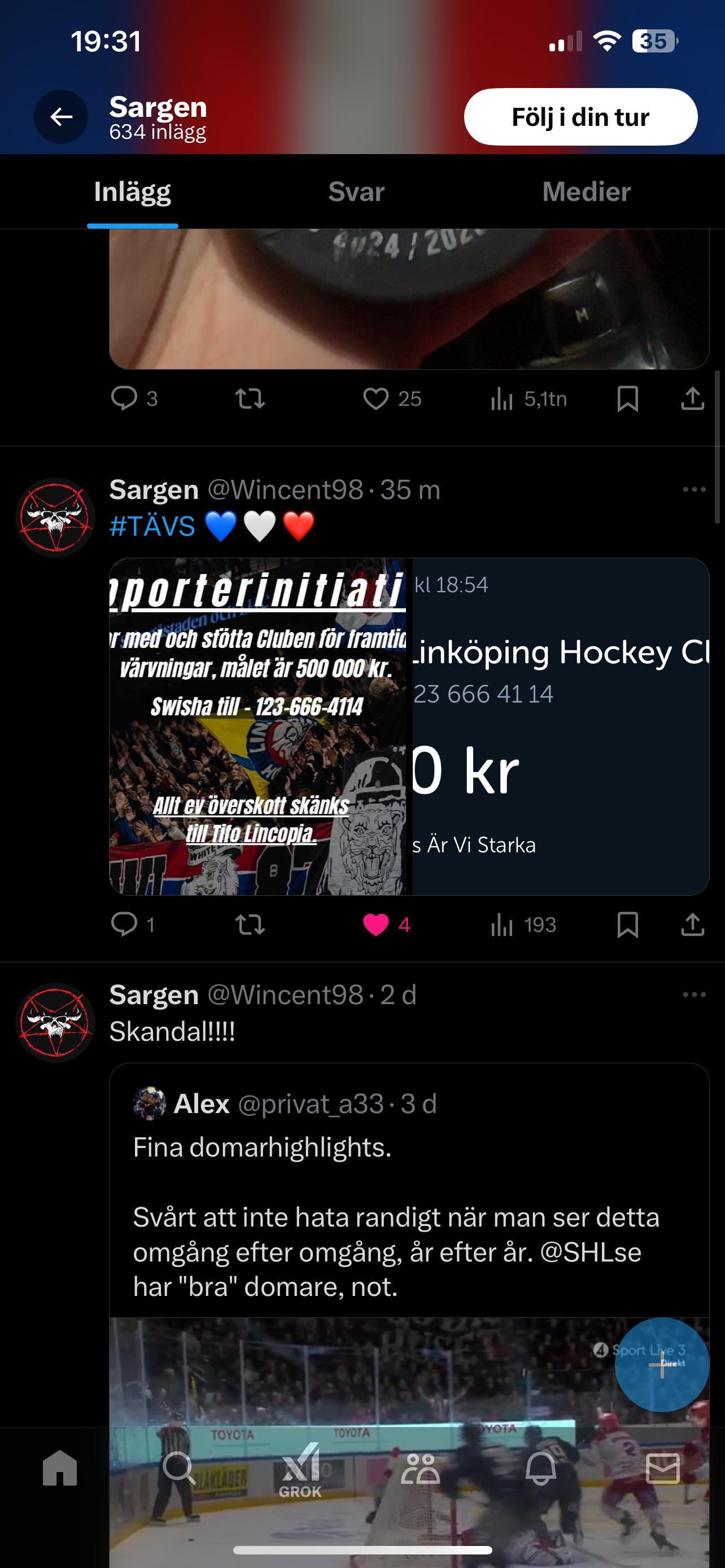
Task: Bookmark the #TÄVS post
Action: click(x=628, y=925)
